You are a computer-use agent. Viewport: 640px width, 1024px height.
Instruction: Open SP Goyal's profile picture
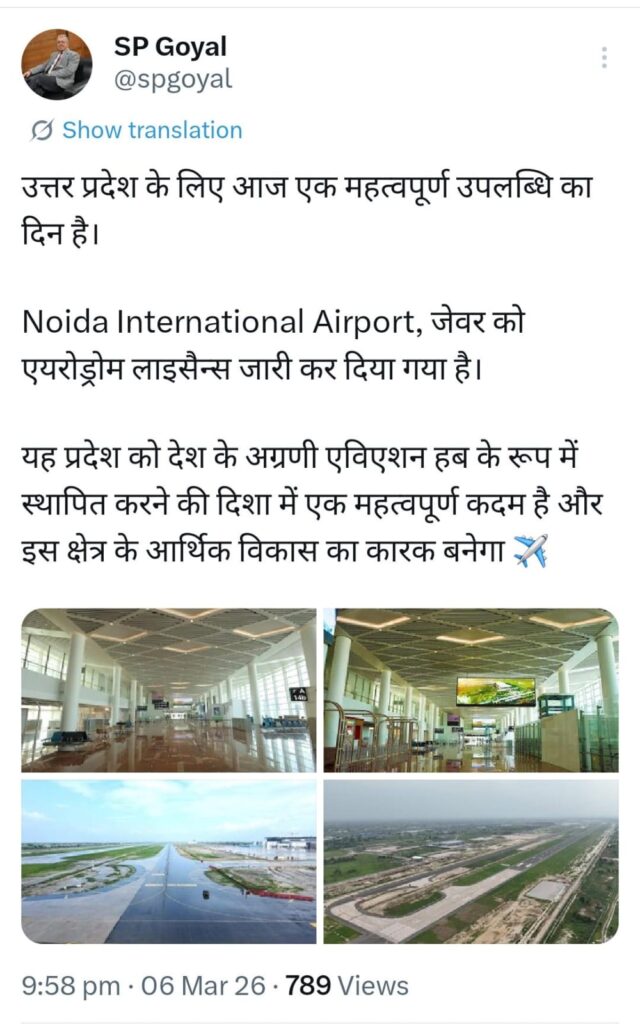57,65
